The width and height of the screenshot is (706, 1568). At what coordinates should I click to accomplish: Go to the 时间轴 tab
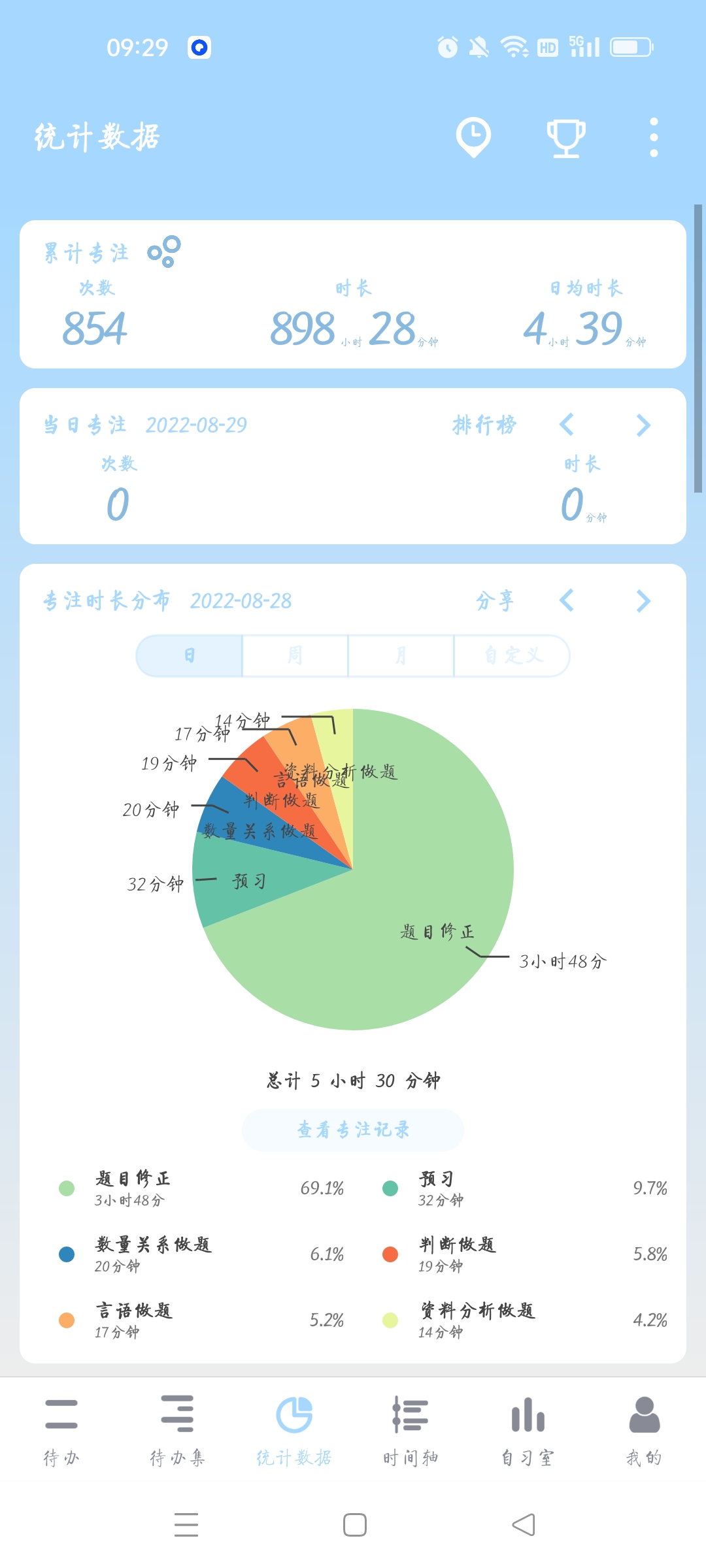[x=411, y=1429]
